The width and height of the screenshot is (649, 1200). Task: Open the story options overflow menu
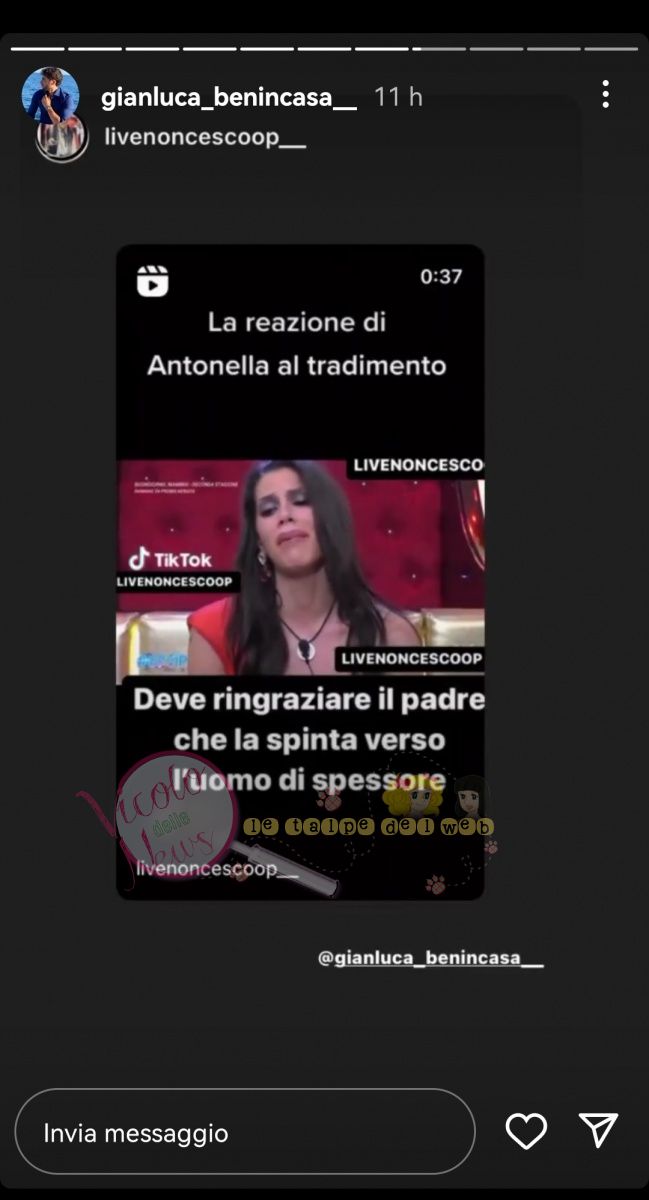[605, 96]
